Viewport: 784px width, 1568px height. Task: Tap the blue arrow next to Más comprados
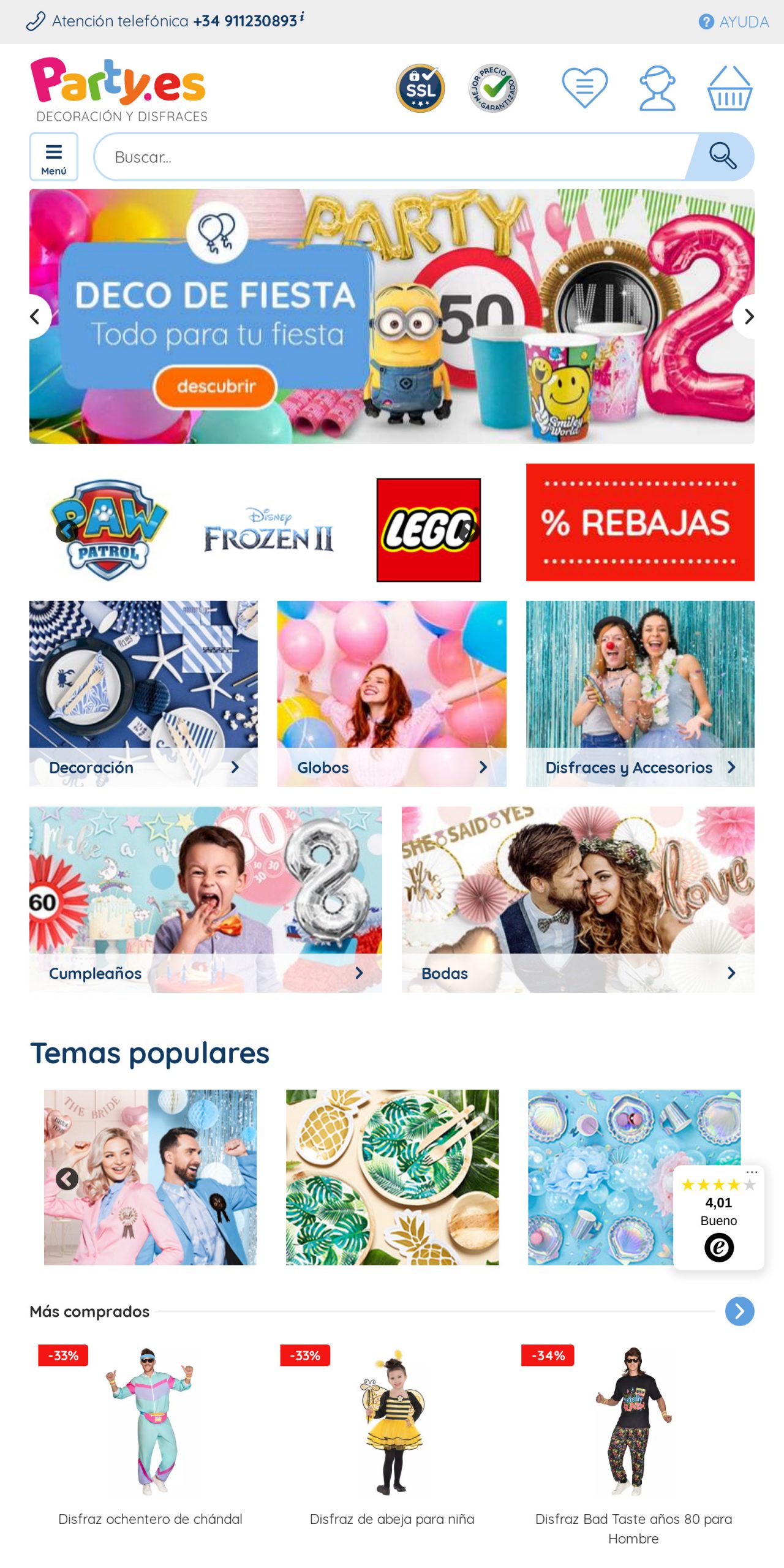[x=739, y=1311]
